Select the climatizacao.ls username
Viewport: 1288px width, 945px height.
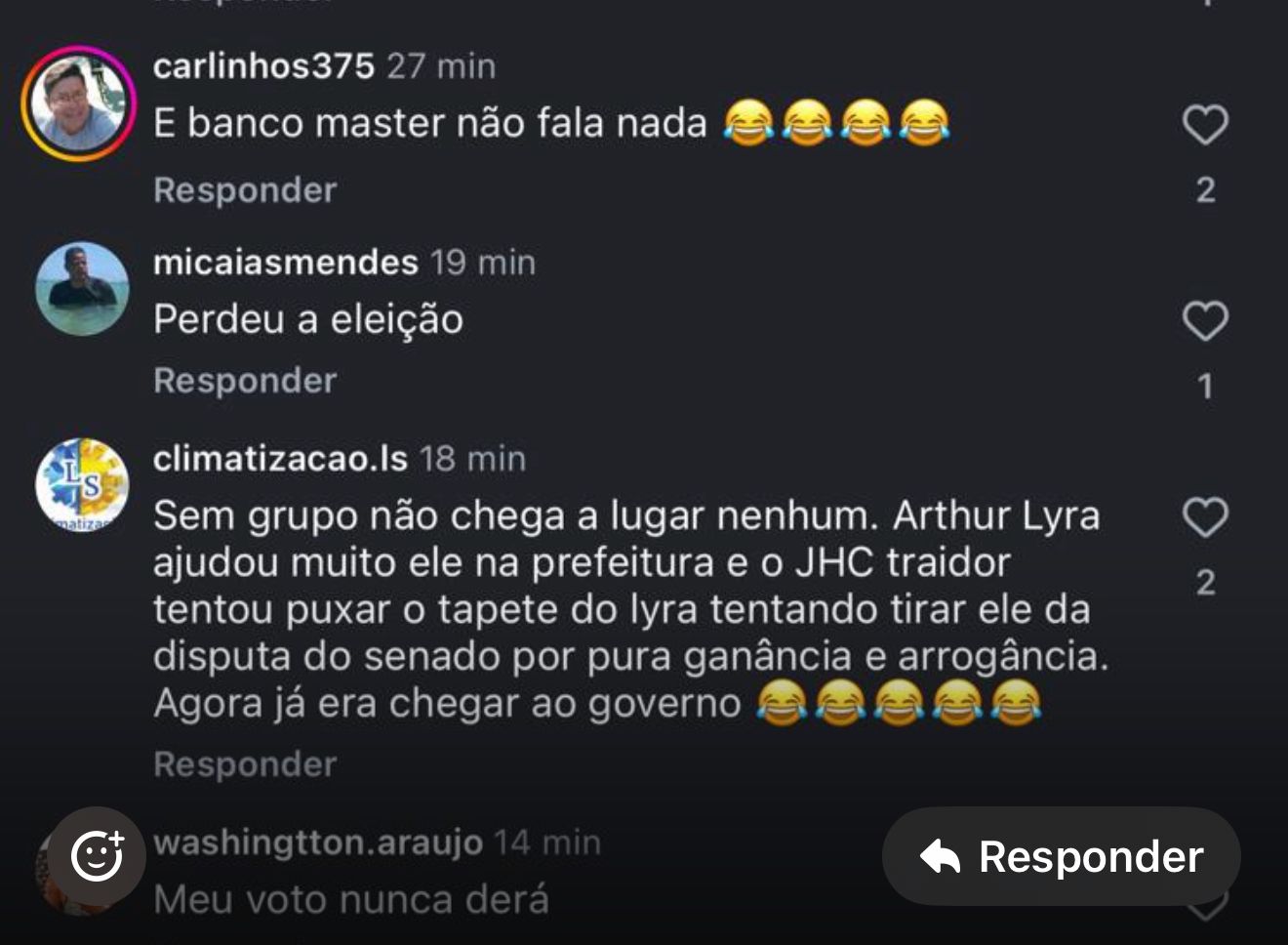(280, 458)
